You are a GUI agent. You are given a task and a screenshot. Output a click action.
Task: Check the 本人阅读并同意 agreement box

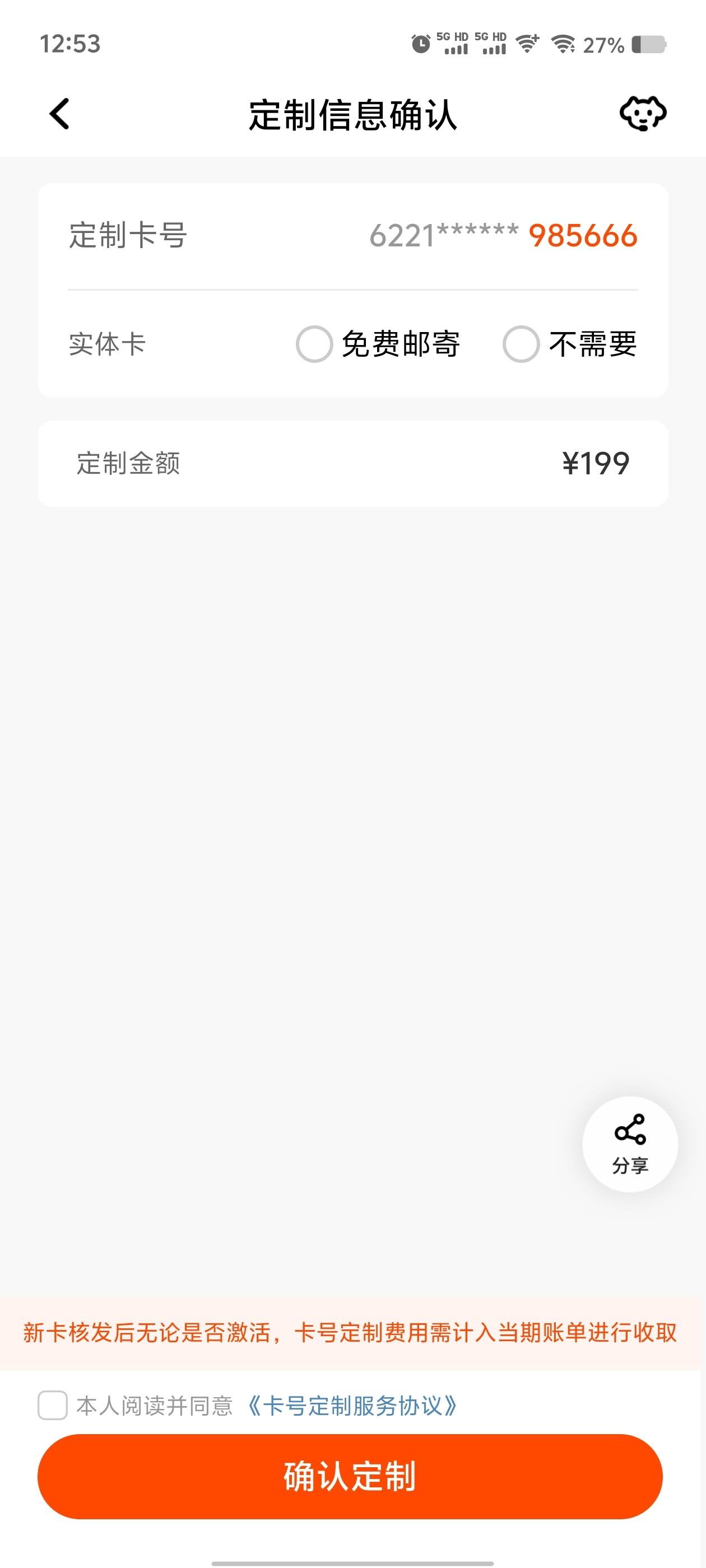tap(52, 1406)
